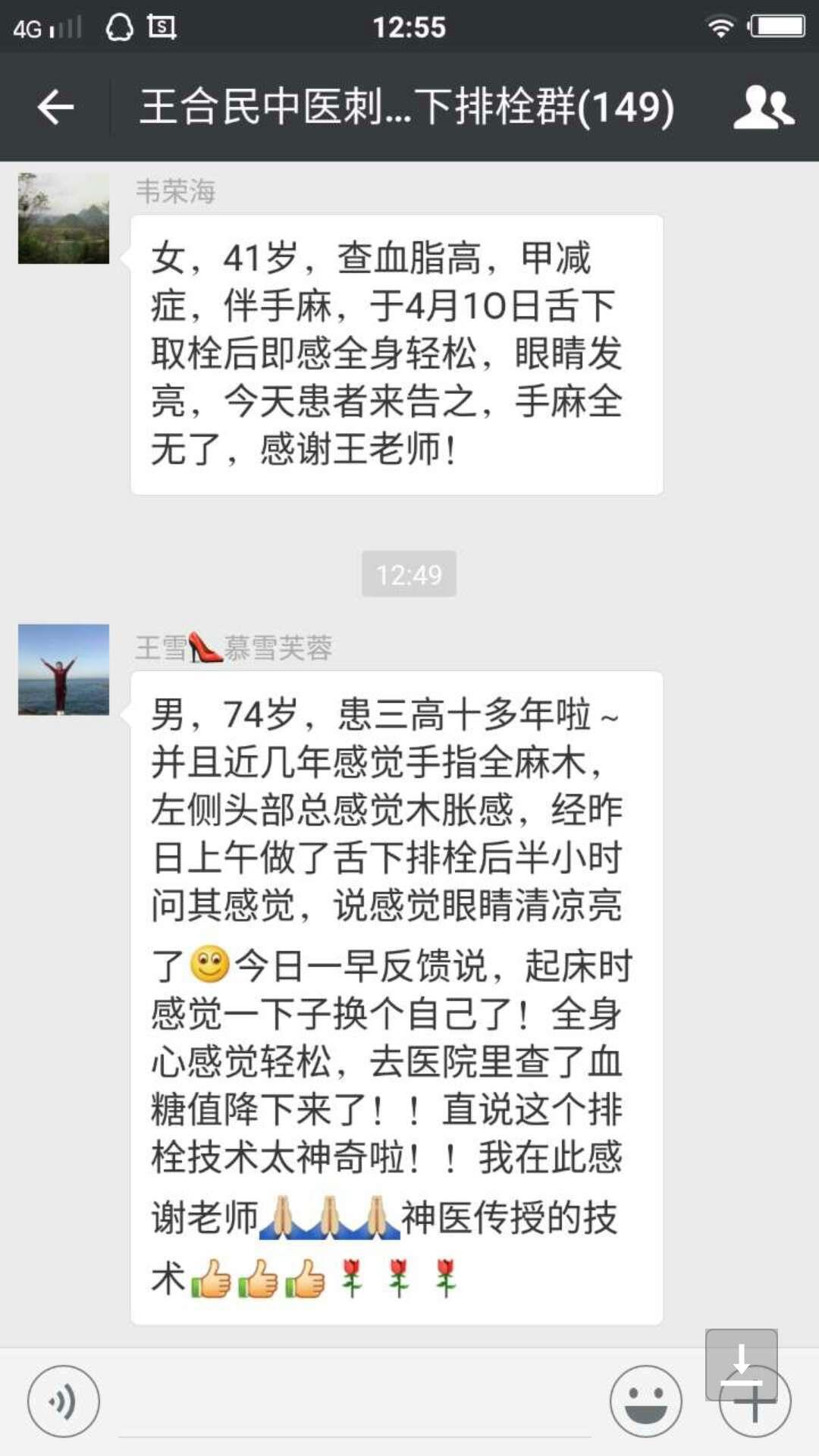Open the emoji picker
This screenshot has width=819, height=1456.
[x=645, y=1401]
